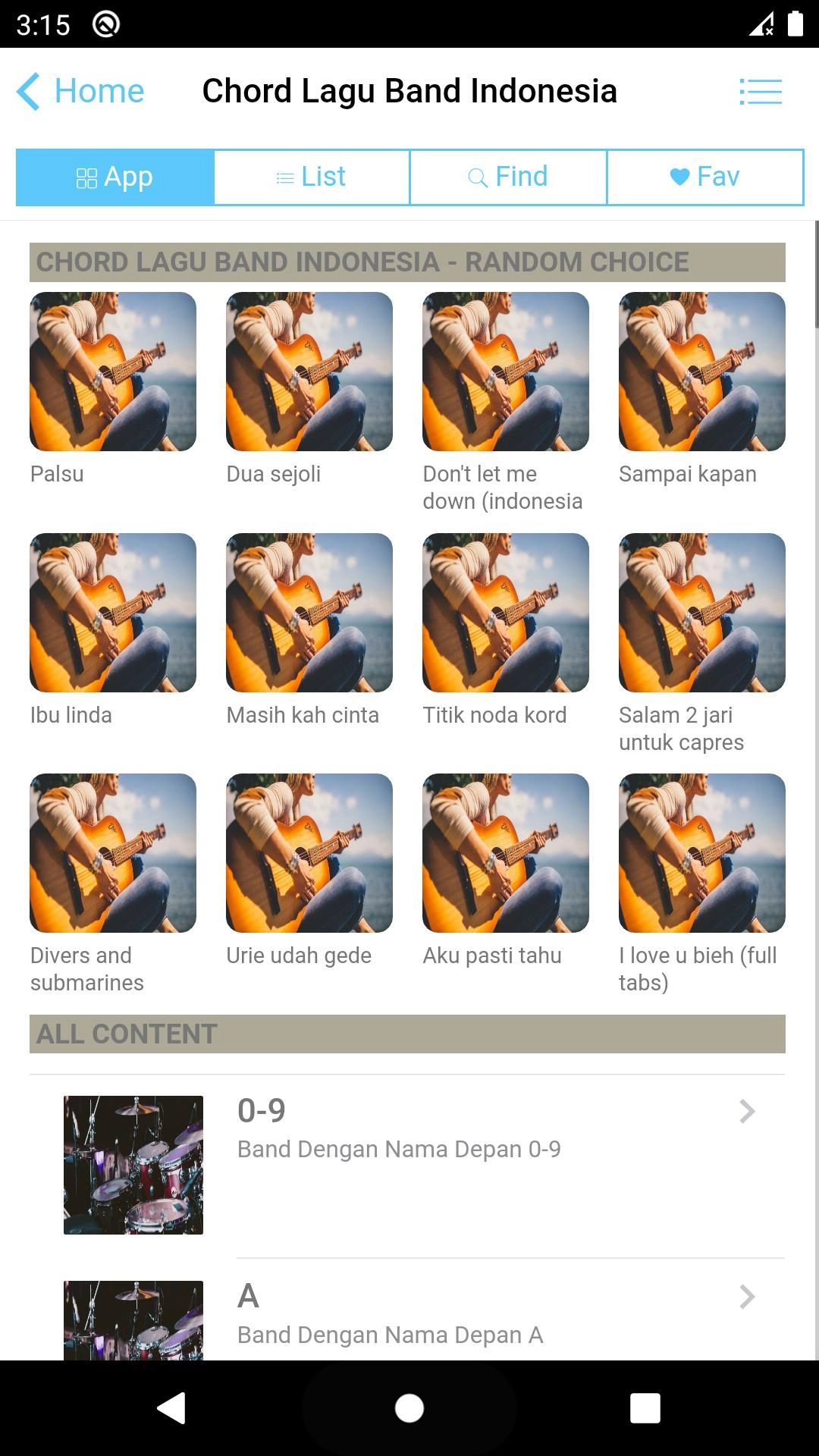This screenshot has width=819, height=1456.
Task: Switch to the List tab
Action: coord(312,177)
